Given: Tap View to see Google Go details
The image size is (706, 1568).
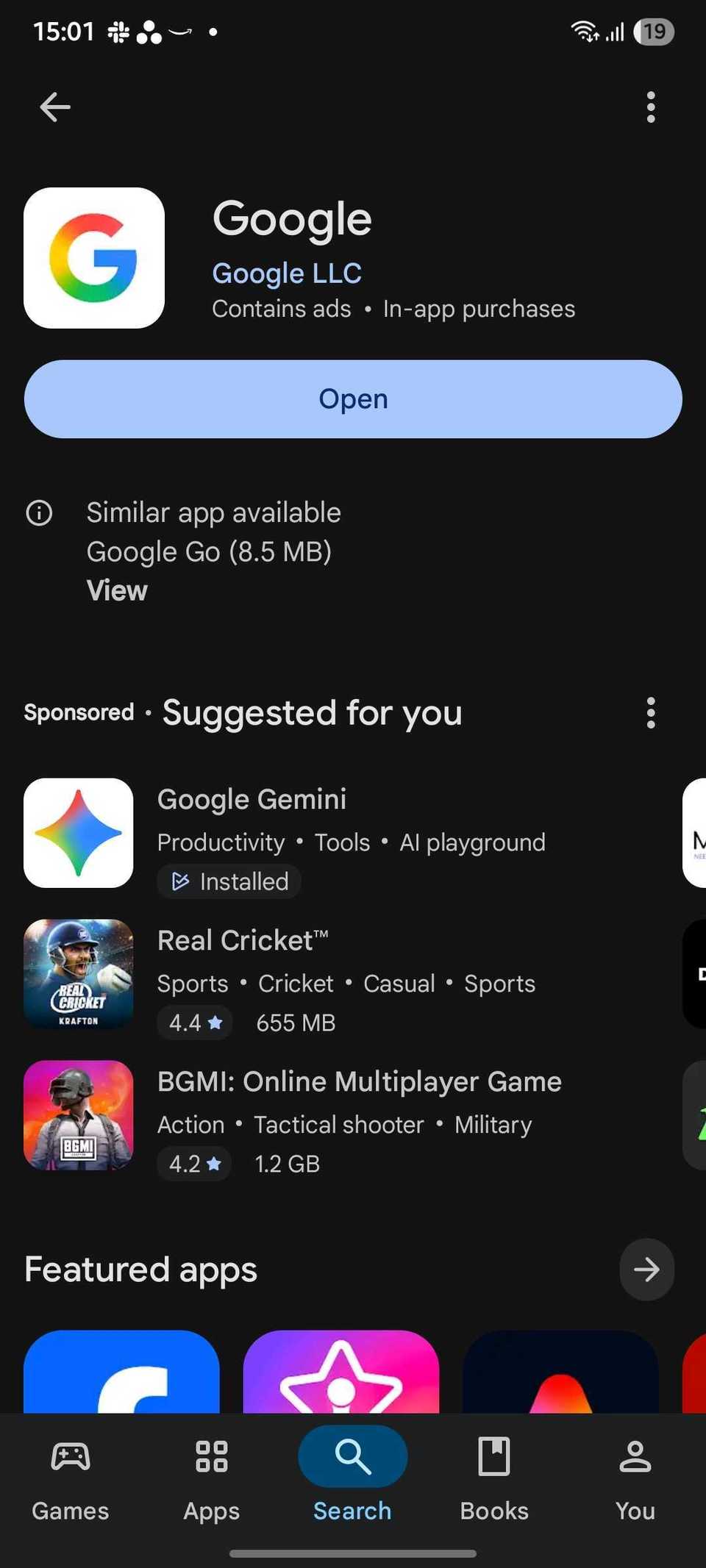Looking at the screenshot, I should click(116, 590).
